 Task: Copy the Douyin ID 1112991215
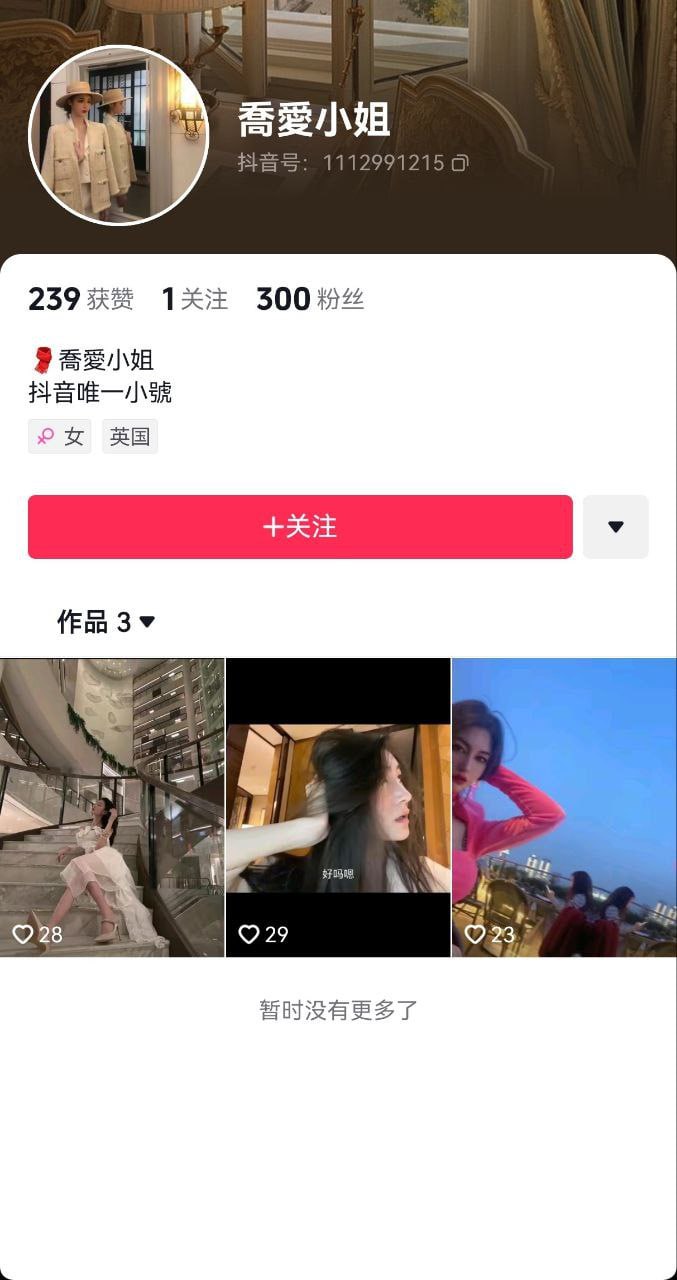460,163
